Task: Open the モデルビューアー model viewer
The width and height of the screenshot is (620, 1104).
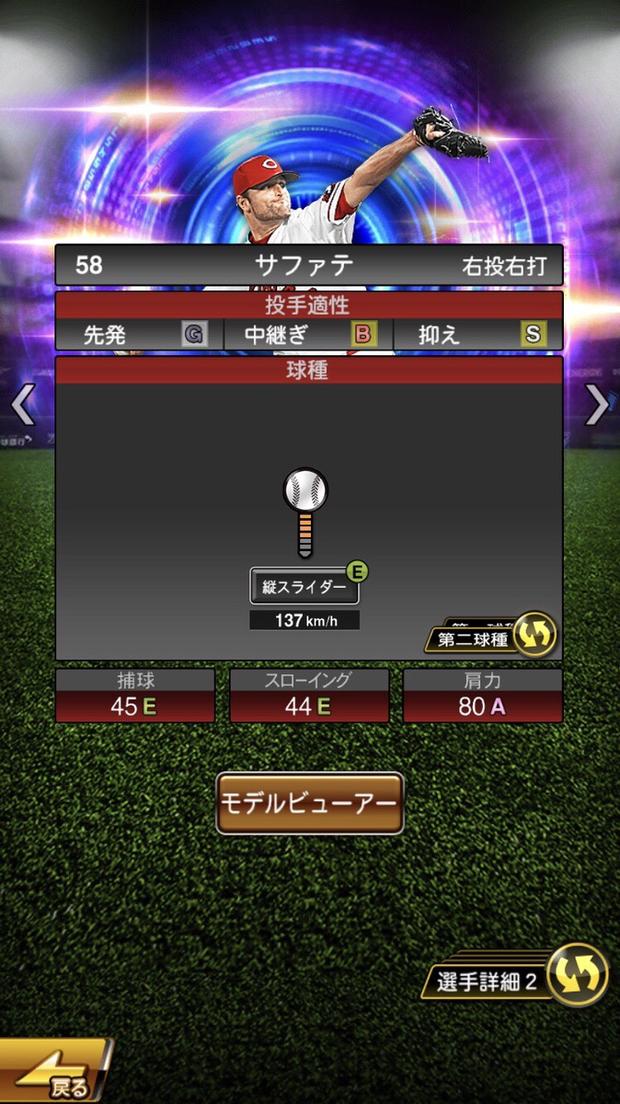Action: [x=310, y=803]
